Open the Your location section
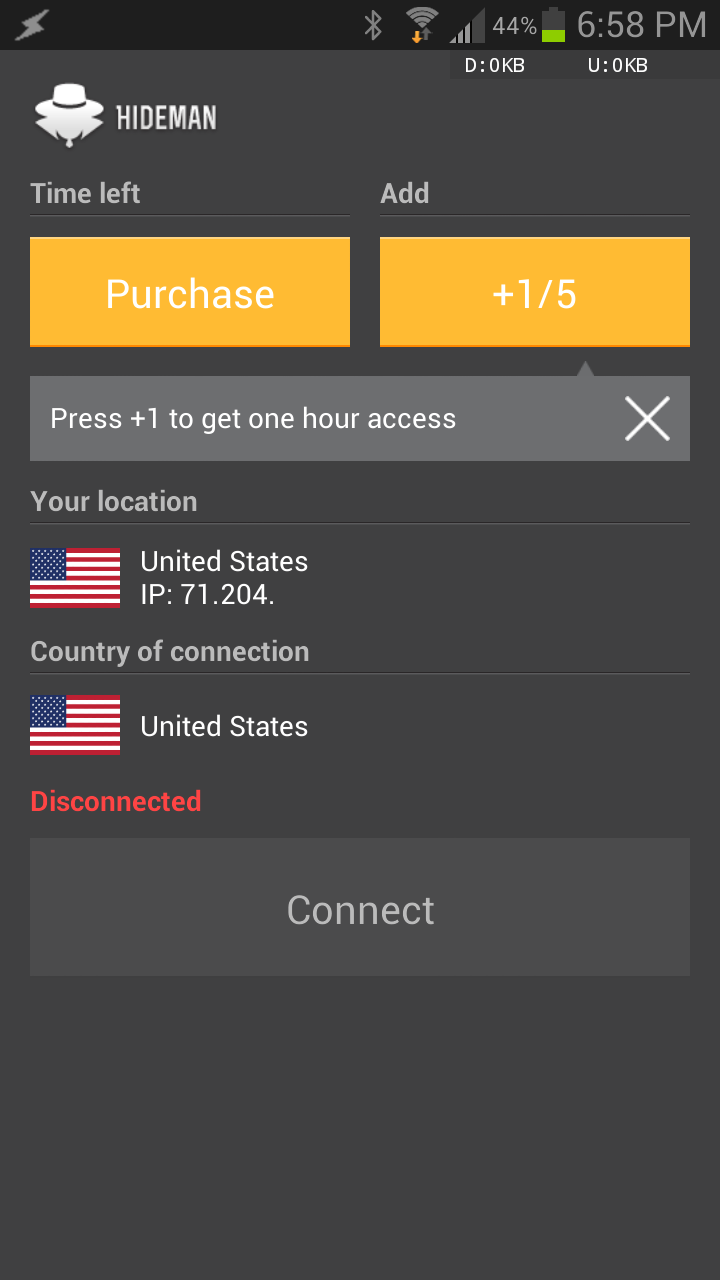The image size is (720, 1280). (x=113, y=501)
